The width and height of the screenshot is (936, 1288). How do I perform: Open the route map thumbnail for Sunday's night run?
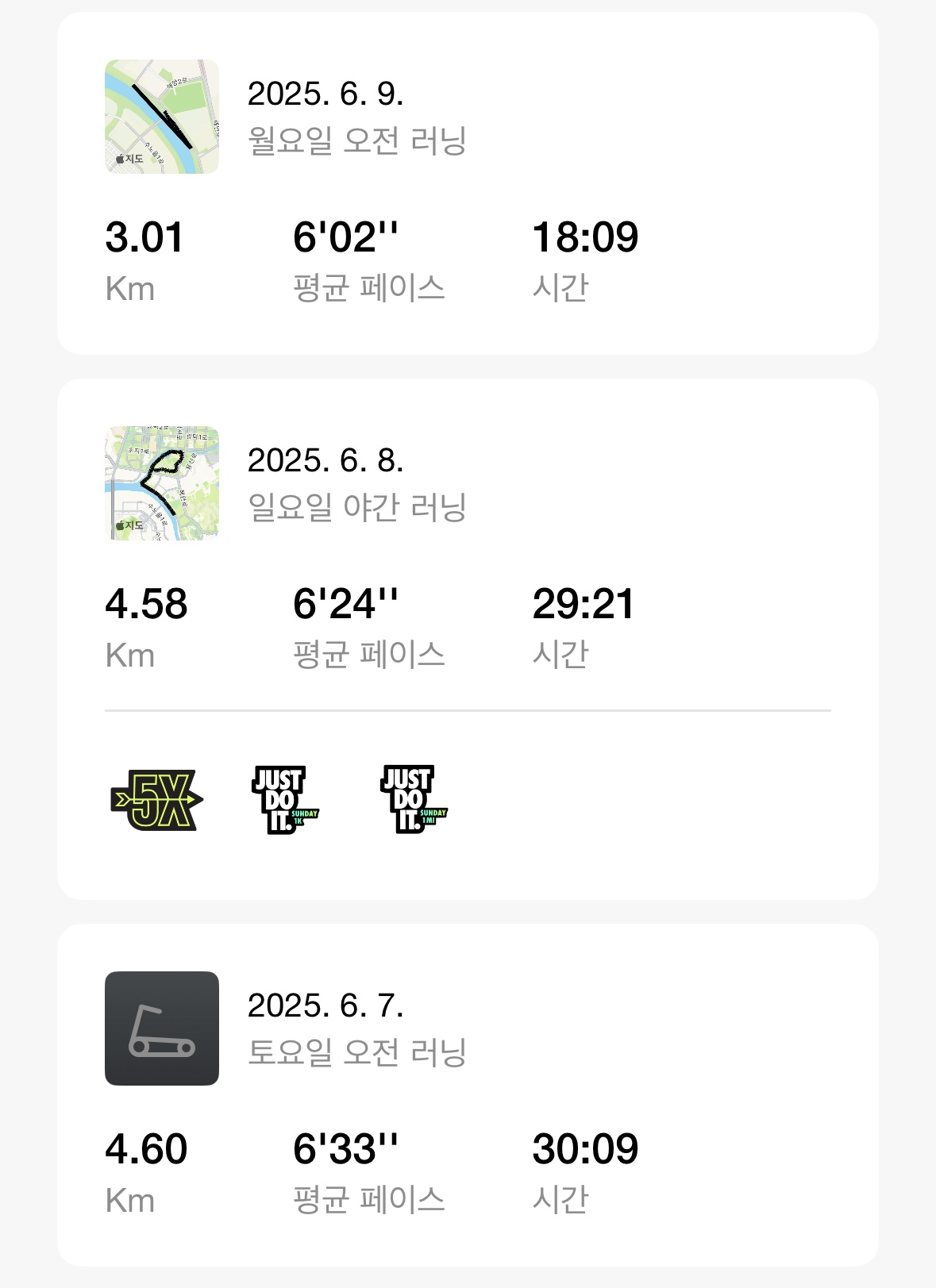click(x=160, y=482)
